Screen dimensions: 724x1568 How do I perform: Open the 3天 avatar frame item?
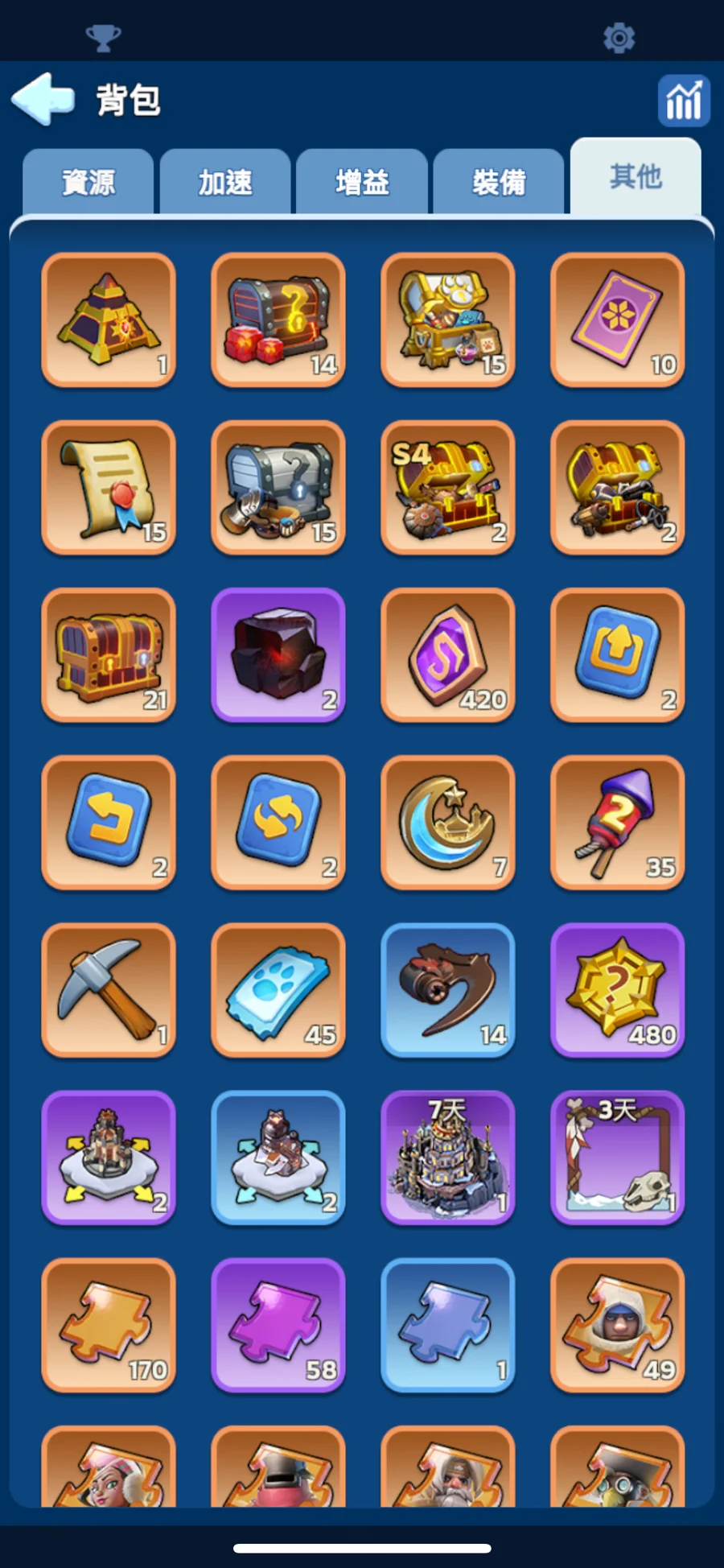(618, 1157)
